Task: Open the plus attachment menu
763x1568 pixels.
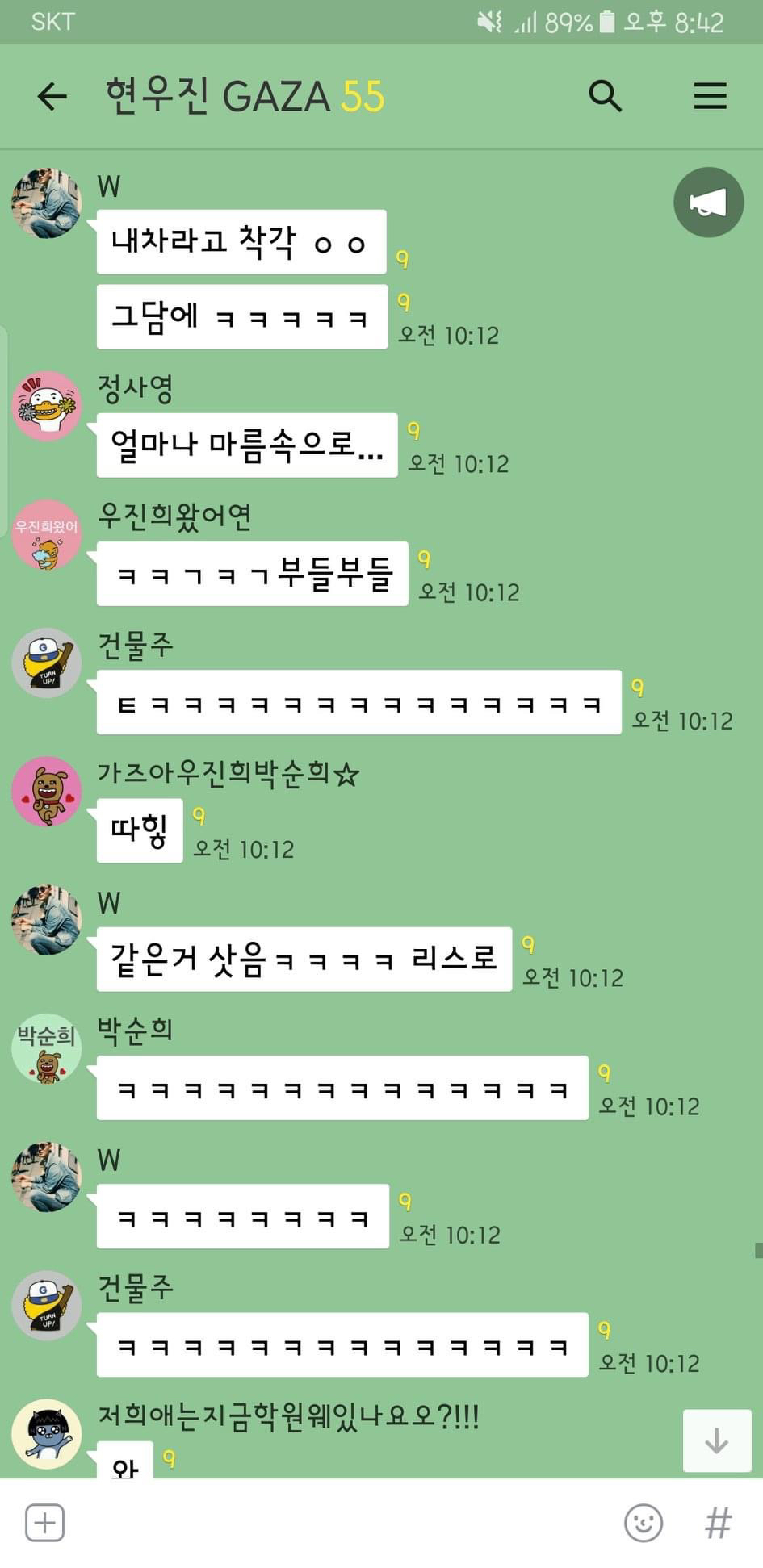Action: [45, 1523]
